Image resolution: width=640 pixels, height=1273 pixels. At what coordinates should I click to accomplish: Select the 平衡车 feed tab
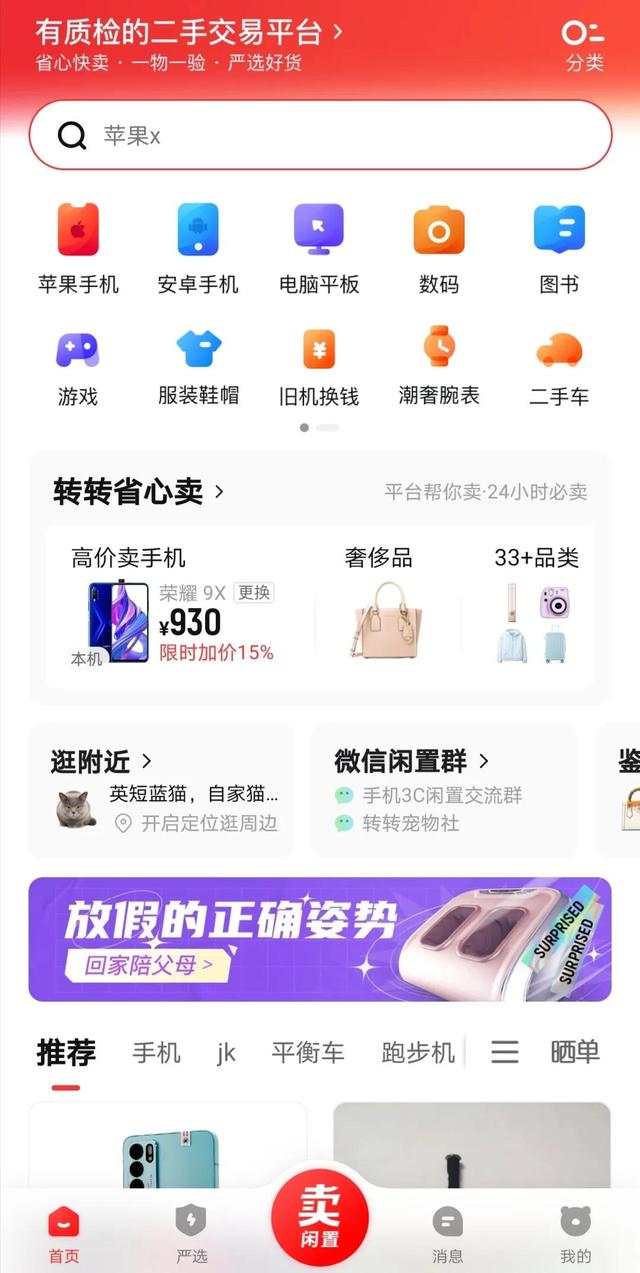point(307,1052)
